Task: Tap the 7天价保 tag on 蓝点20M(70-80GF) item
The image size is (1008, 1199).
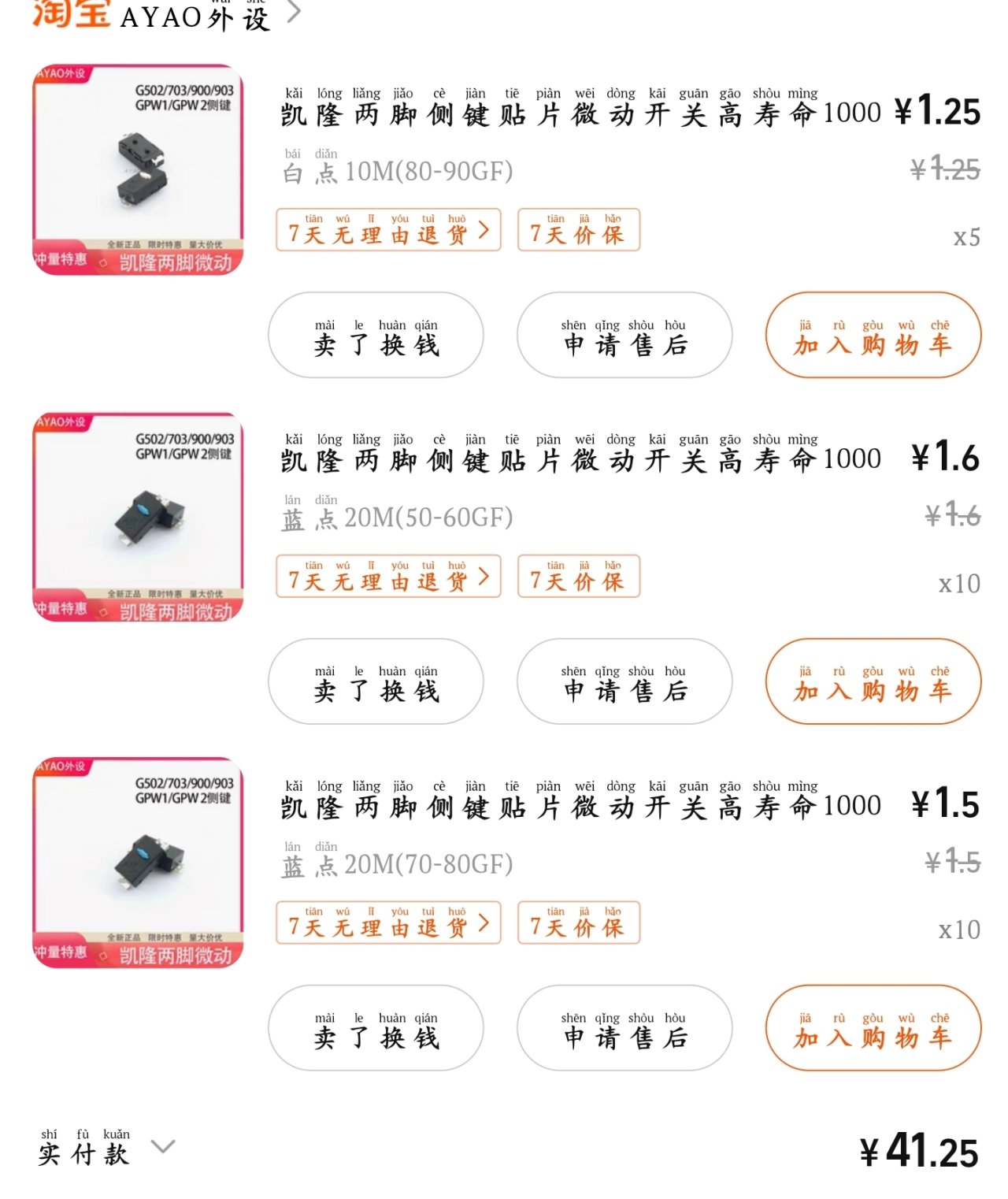Action: tap(578, 922)
